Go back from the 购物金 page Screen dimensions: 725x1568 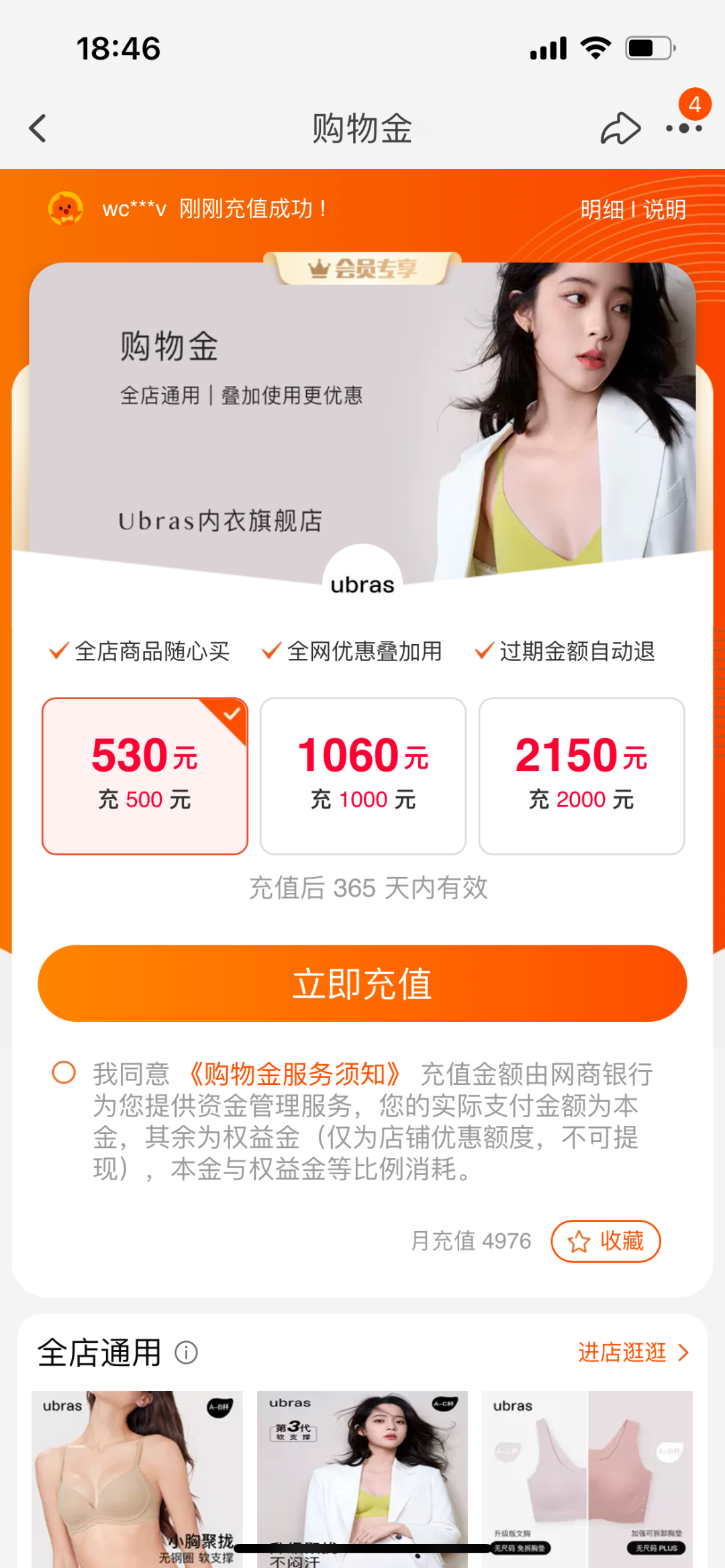pyautogui.click(x=38, y=128)
